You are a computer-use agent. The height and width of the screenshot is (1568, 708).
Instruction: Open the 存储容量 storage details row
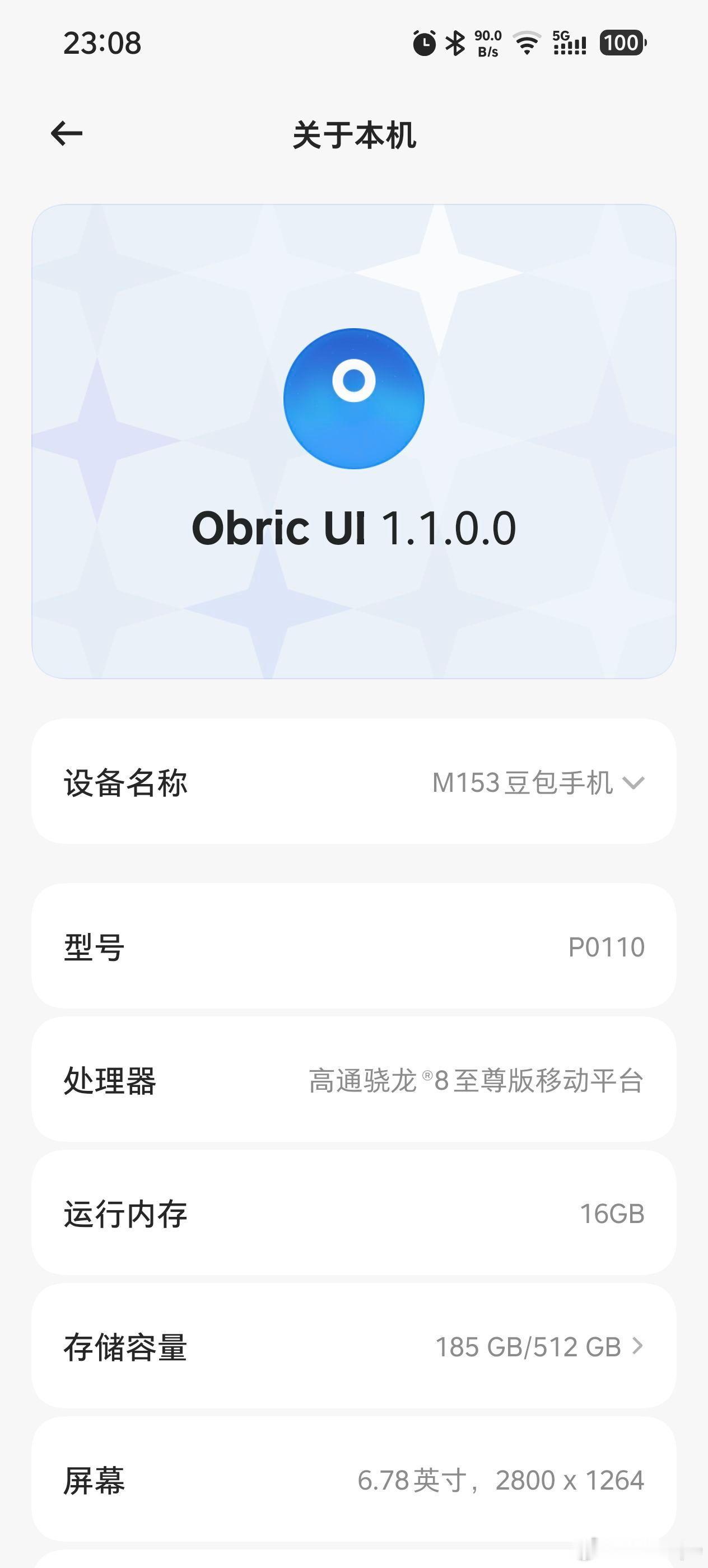click(x=353, y=1347)
